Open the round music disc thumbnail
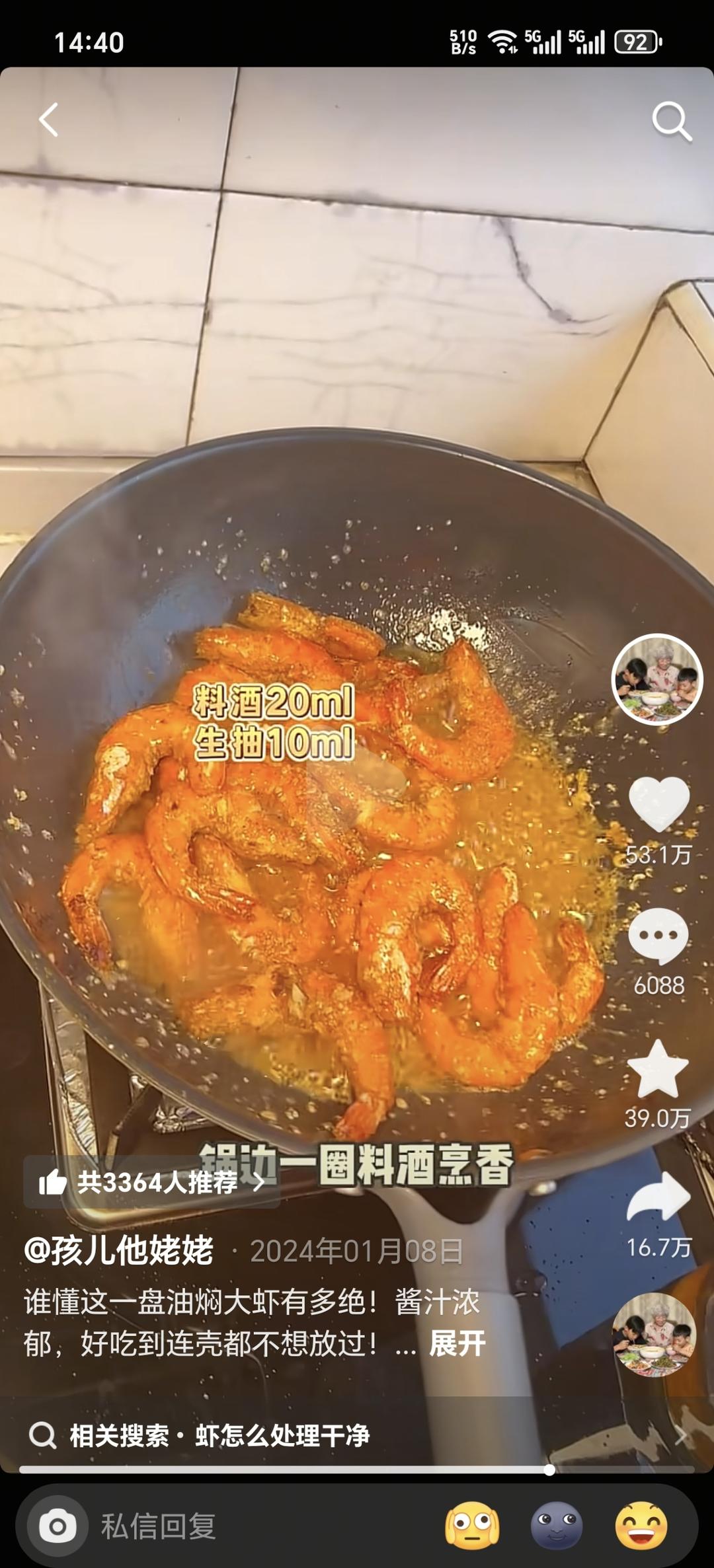 click(x=654, y=1334)
